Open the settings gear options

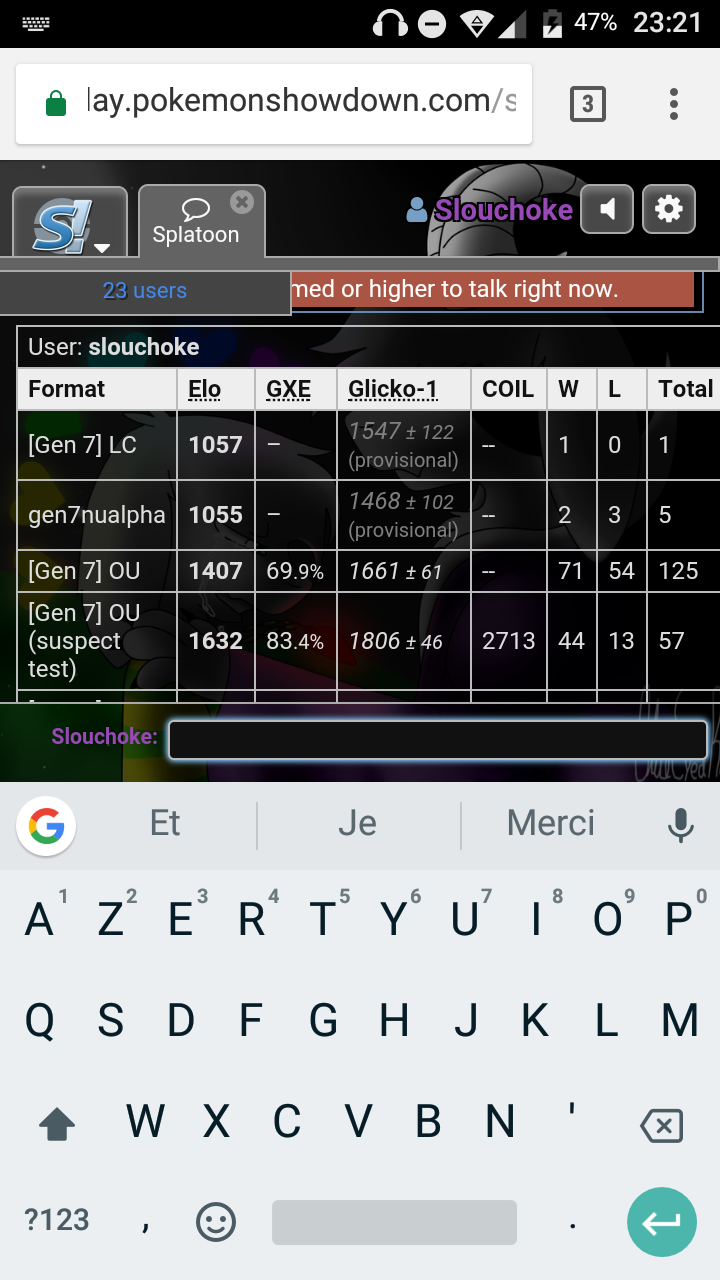coord(668,209)
